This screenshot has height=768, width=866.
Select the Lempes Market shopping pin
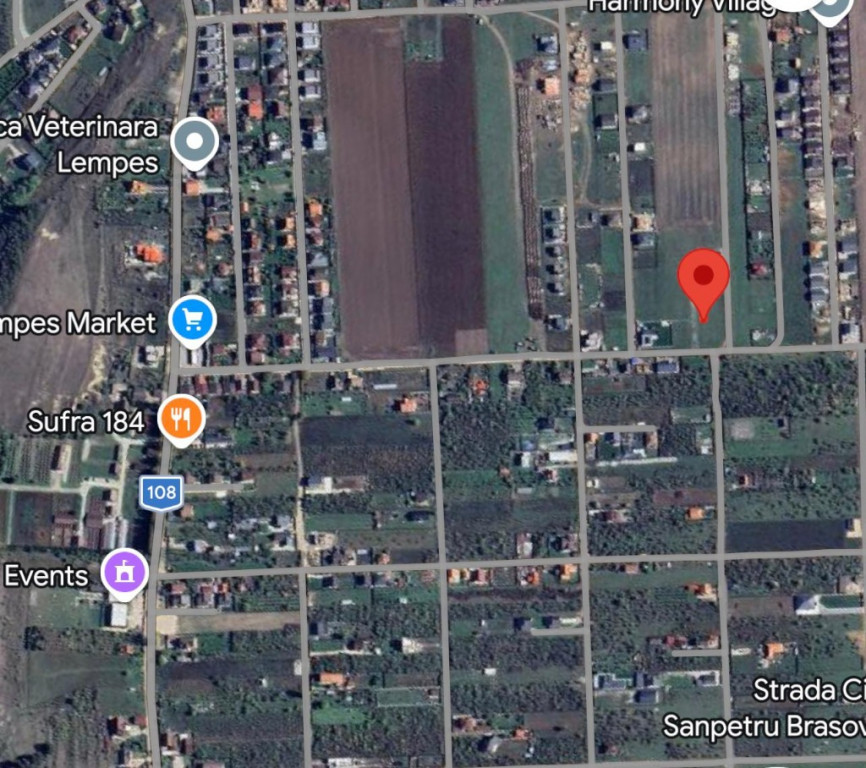[x=193, y=321]
